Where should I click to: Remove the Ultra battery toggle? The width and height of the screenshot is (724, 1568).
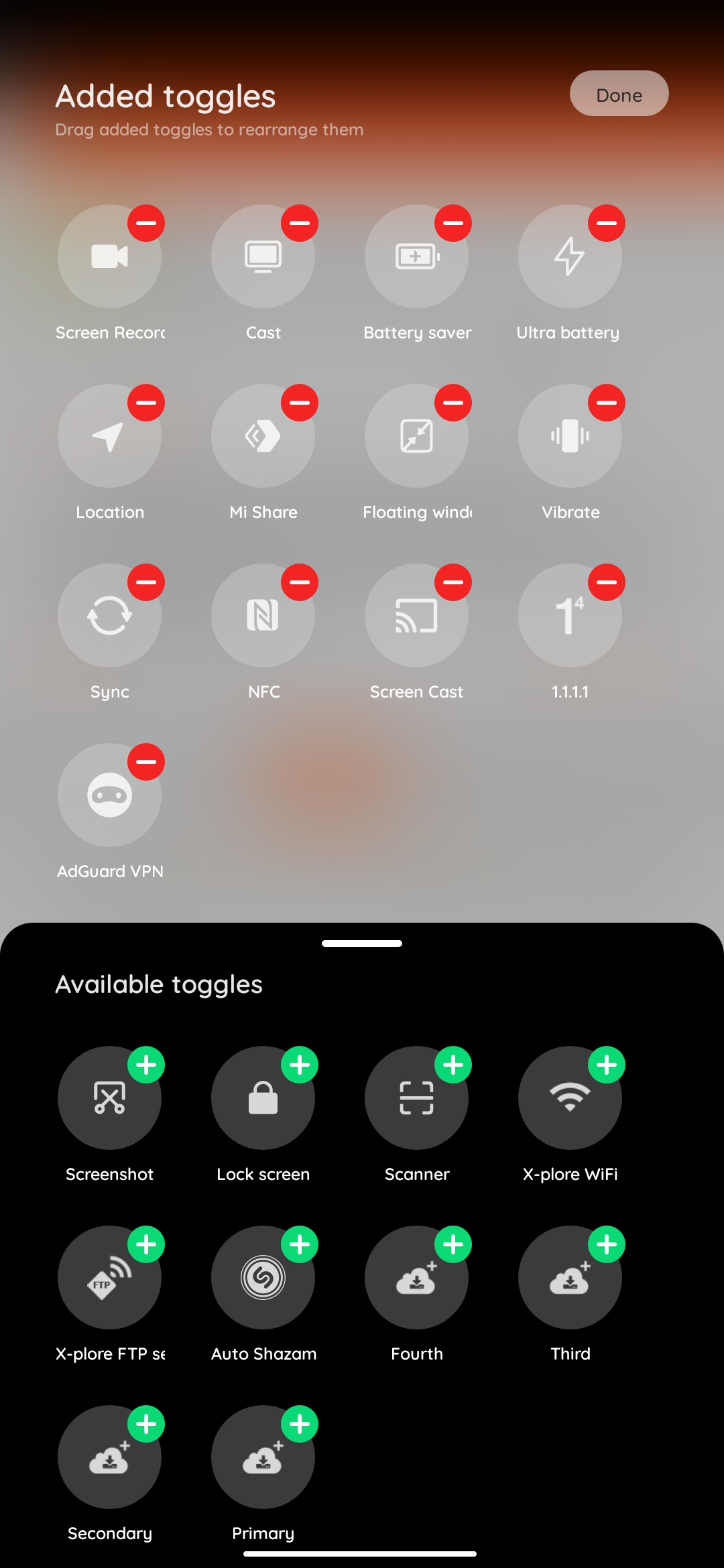[x=607, y=223]
